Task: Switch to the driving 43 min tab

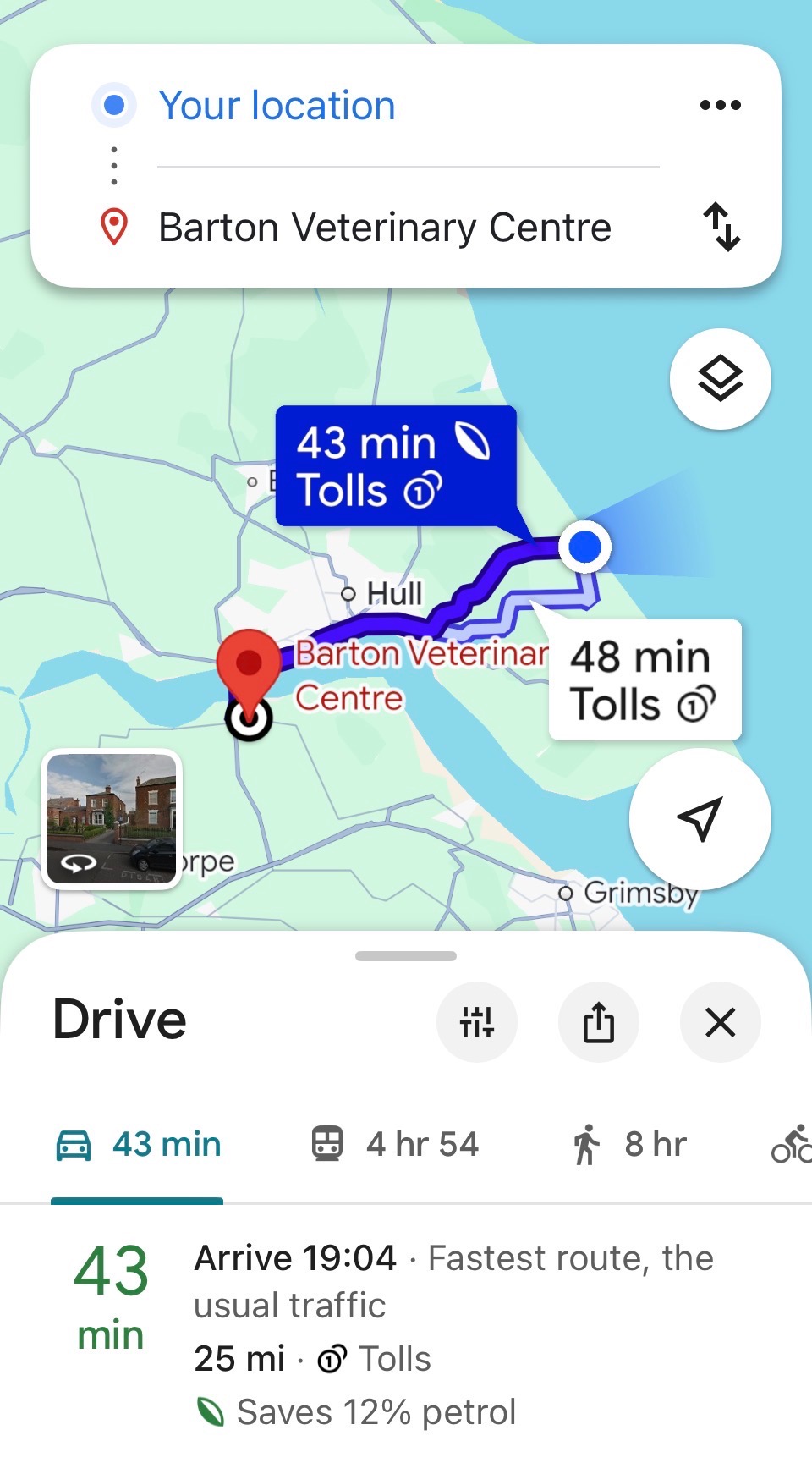Action: pyautogui.click(x=138, y=1145)
